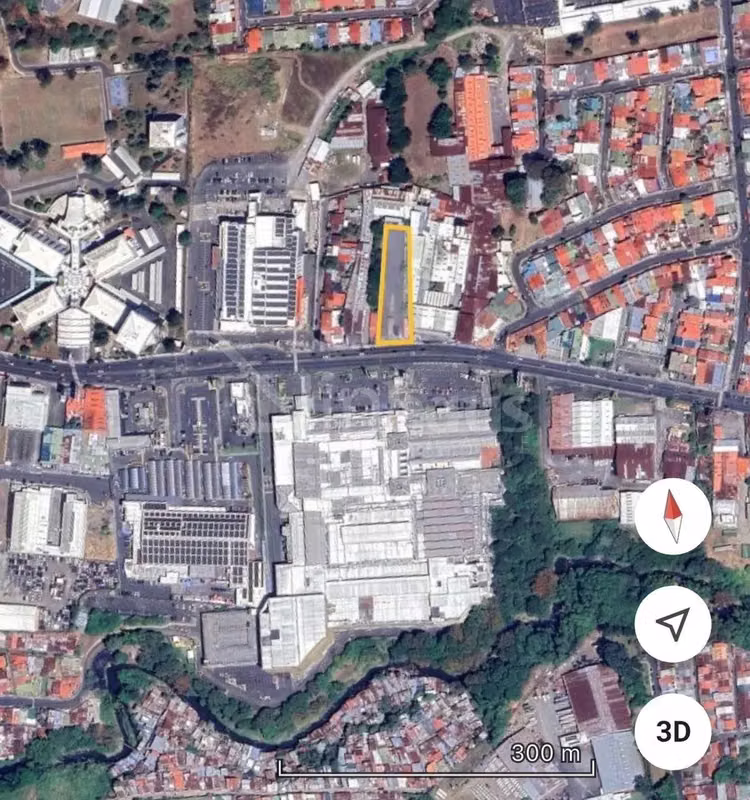Center the map on my location
This screenshot has width=750, height=800.
672,623
